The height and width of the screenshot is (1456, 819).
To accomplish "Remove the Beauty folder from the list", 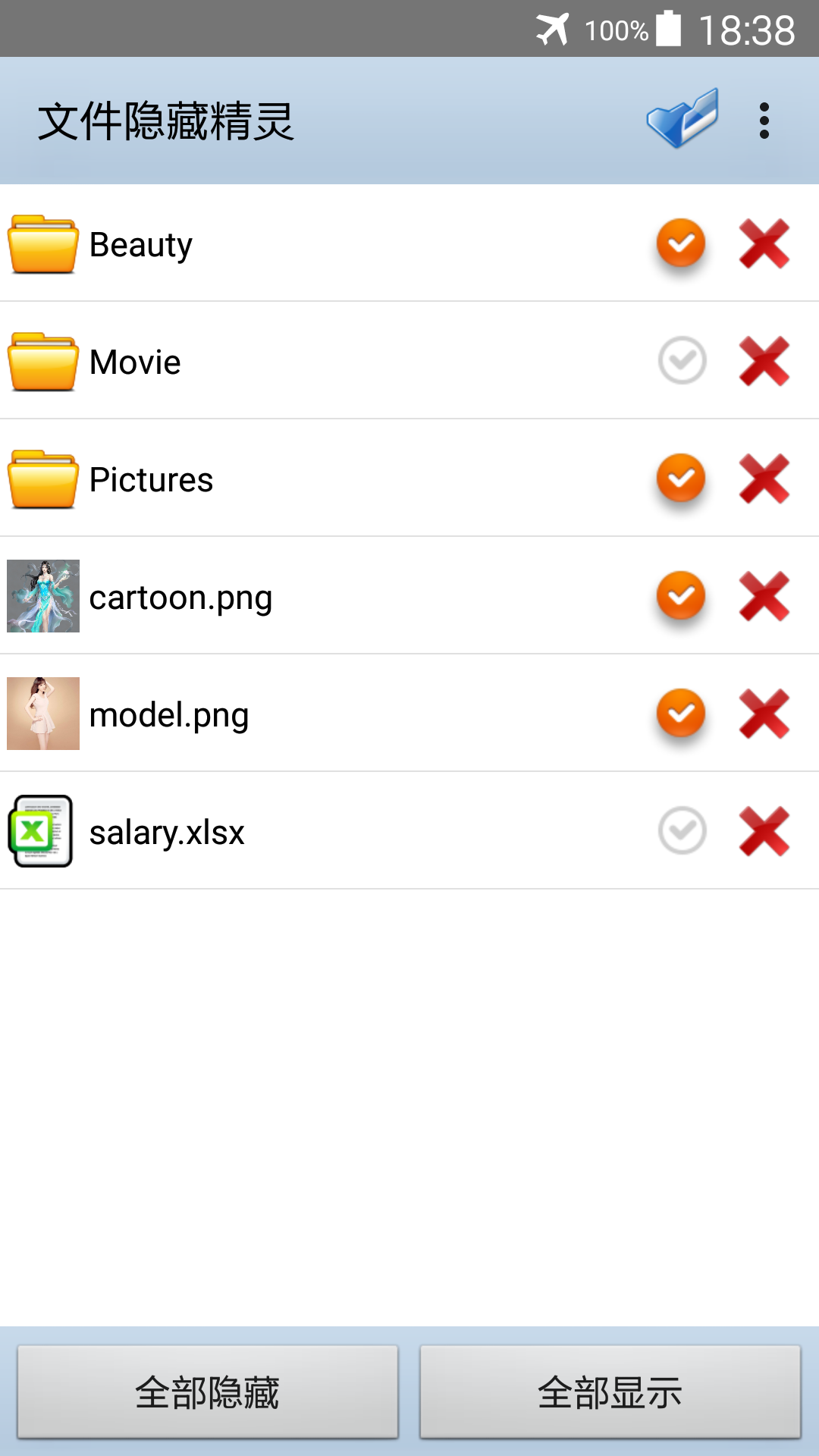I will click(x=764, y=243).
